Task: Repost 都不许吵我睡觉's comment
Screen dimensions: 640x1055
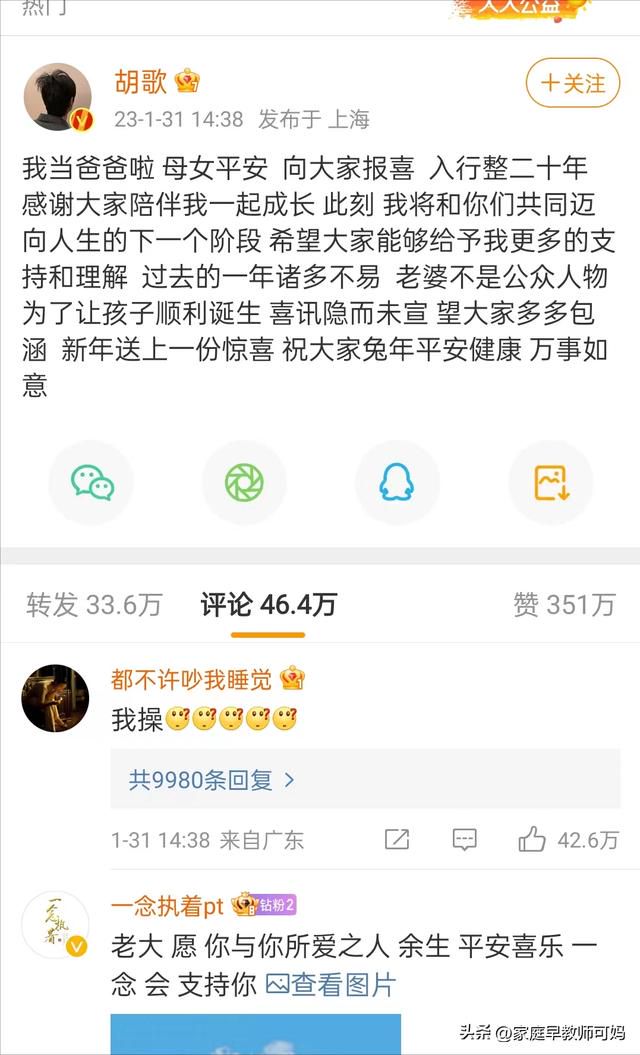Action: (396, 840)
